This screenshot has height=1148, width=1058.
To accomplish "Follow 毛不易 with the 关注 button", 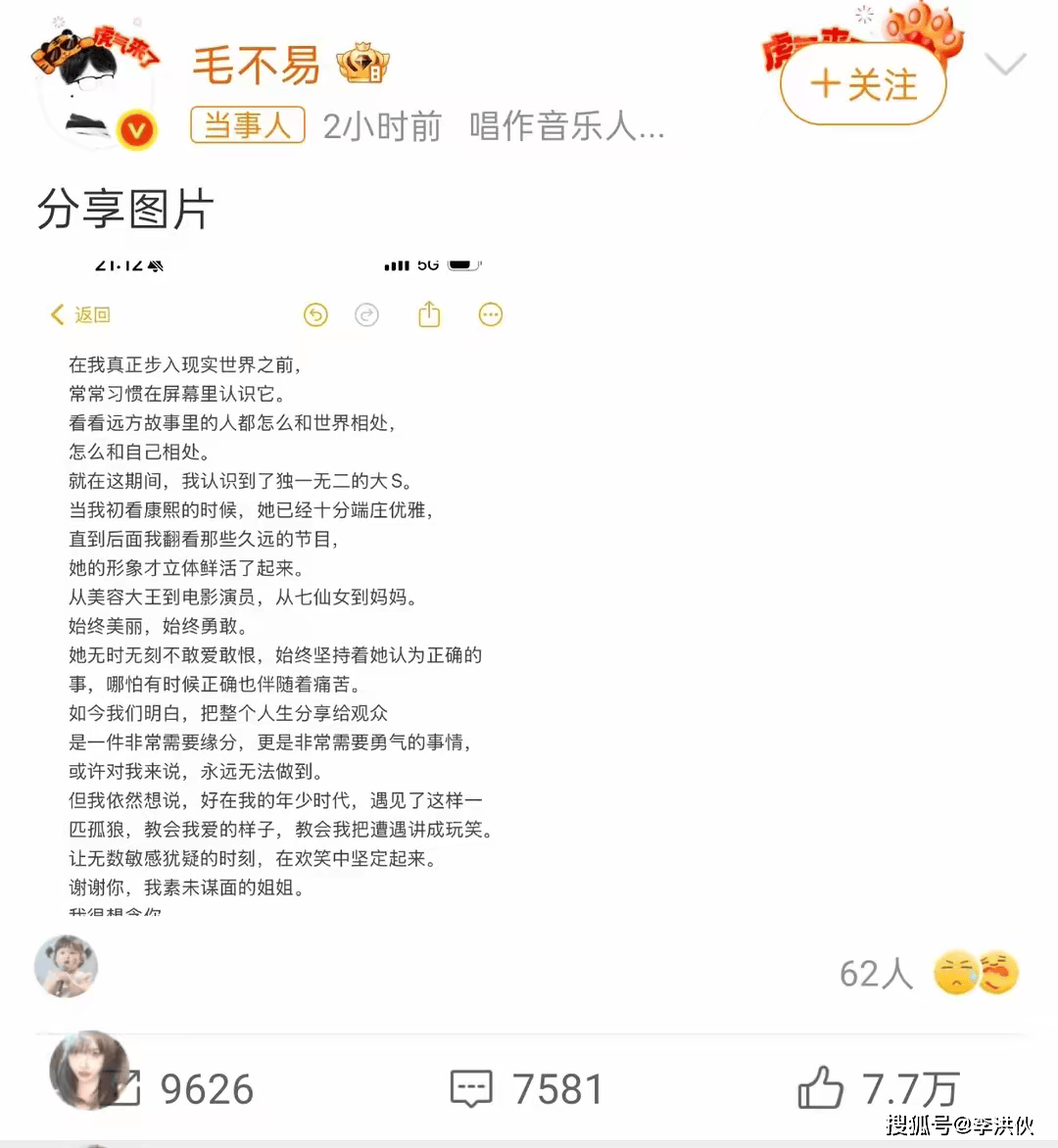I will [863, 85].
